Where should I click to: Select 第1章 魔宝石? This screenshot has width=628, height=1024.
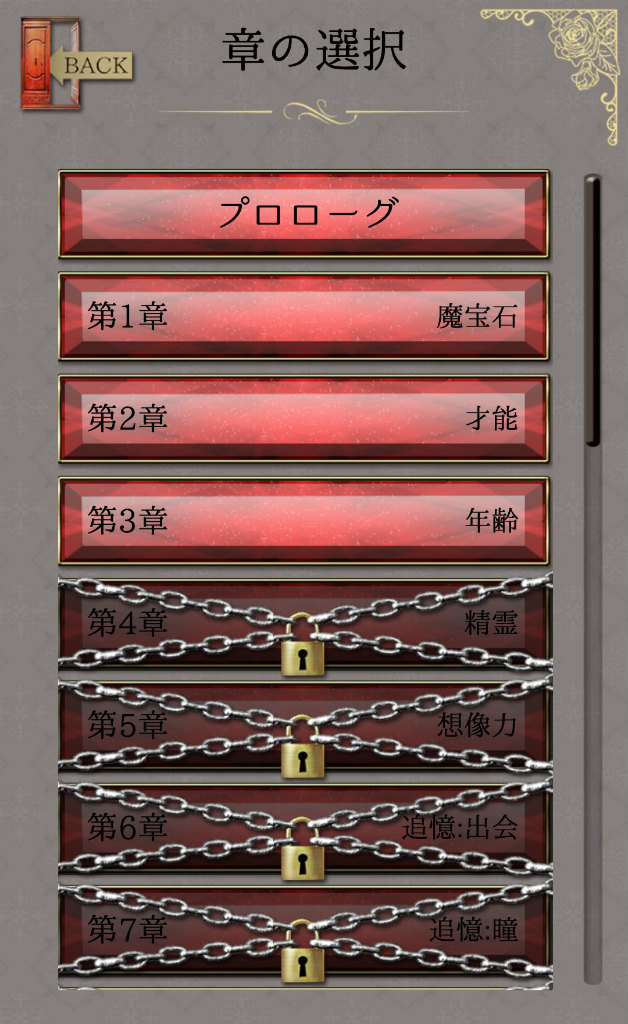pyautogui.click(x=304, y=316)
